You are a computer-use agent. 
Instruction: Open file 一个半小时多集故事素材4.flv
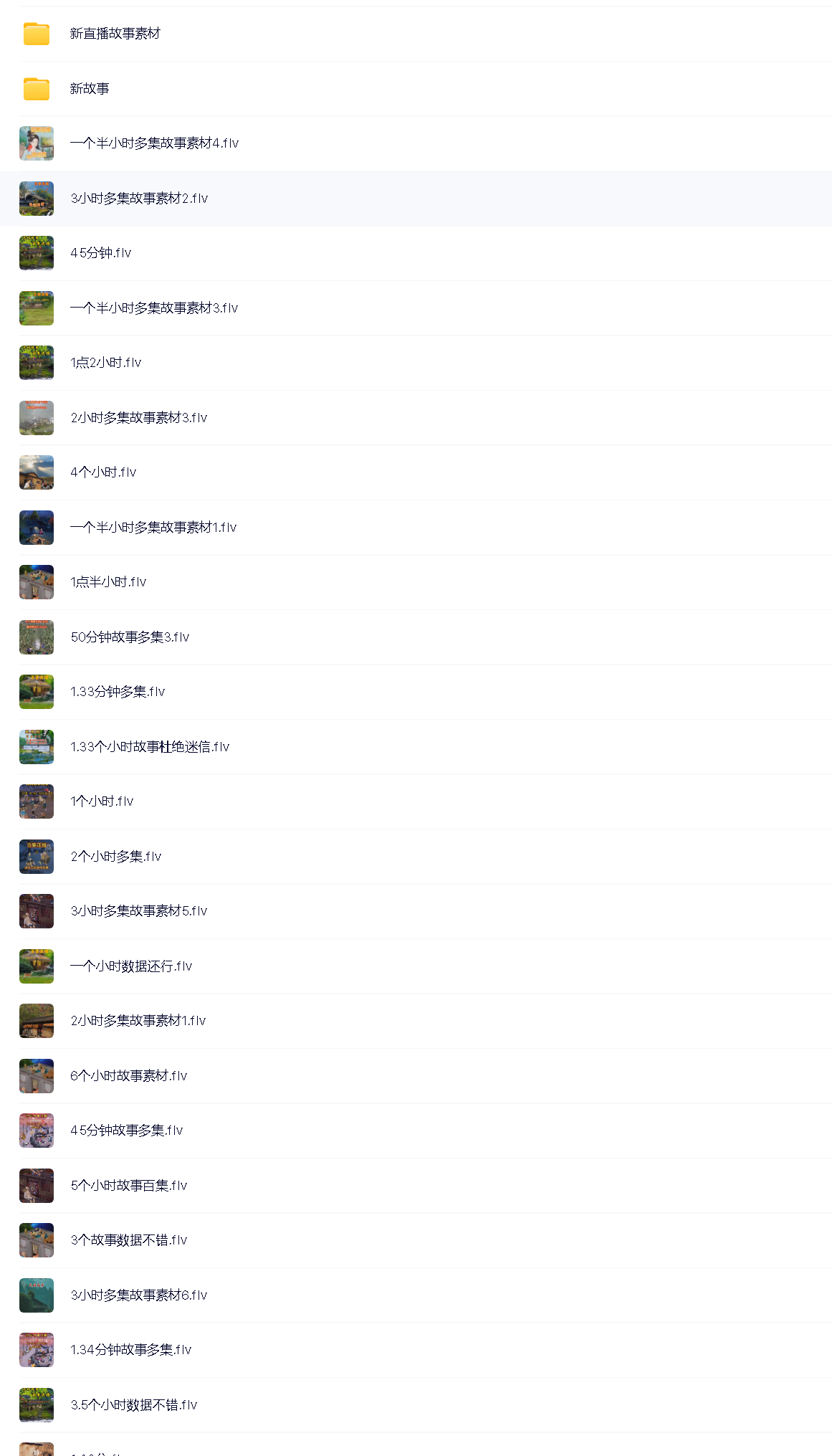click(x=154, y=143)
